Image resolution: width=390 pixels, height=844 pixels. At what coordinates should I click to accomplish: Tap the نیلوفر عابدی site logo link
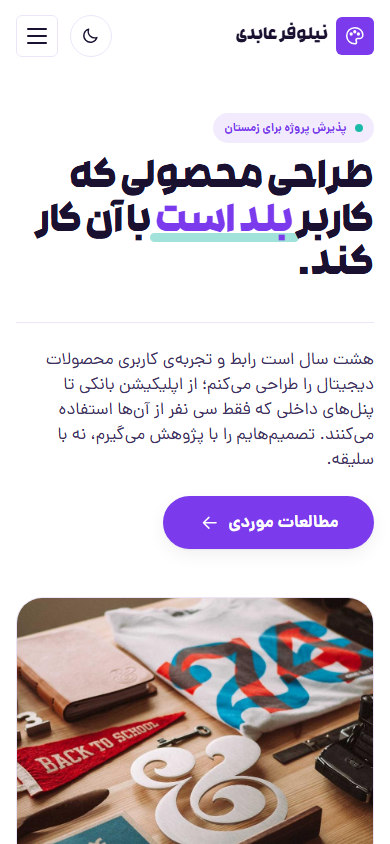click(304, 36)
